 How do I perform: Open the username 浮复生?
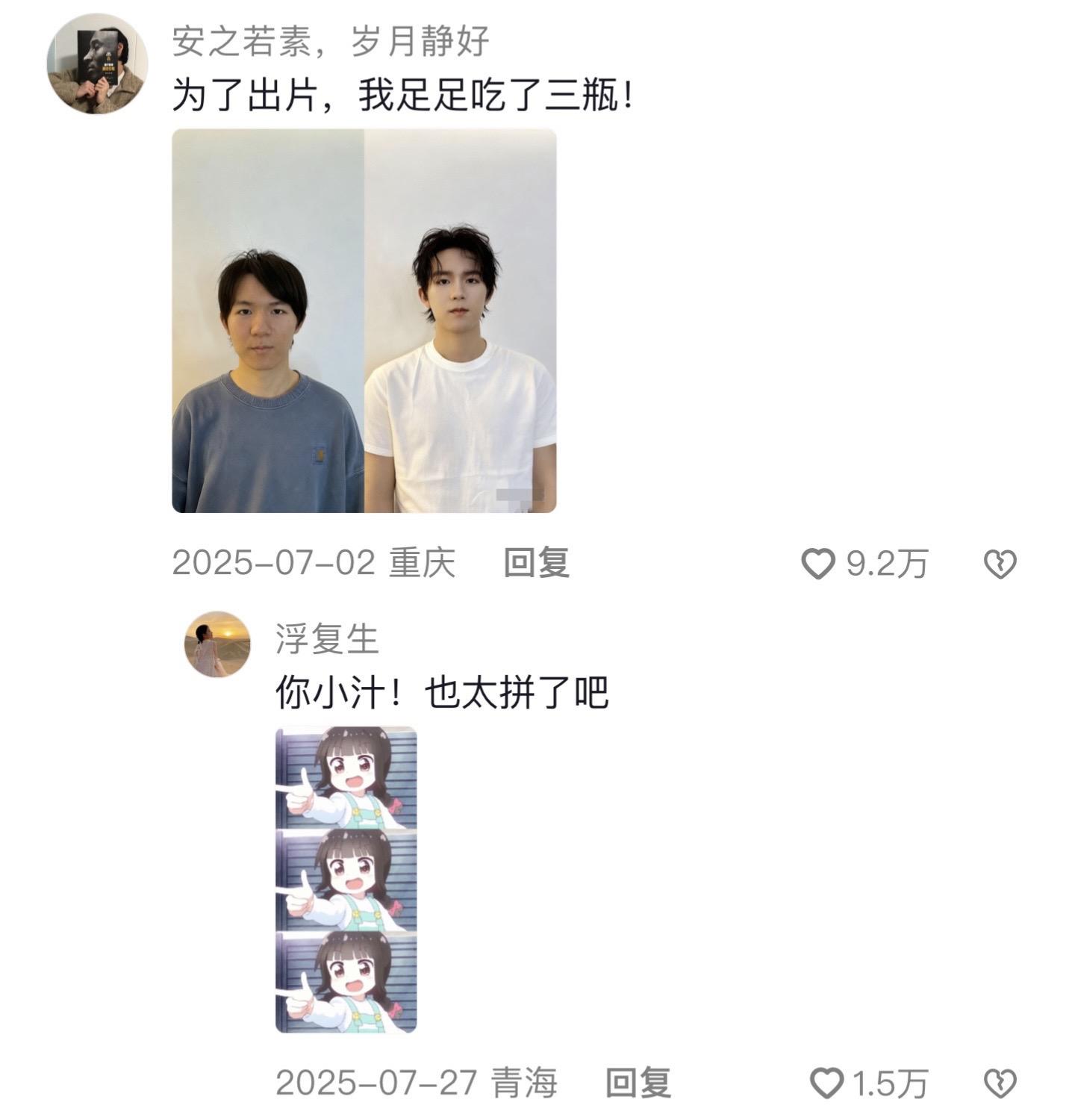(x=327, y=640)
